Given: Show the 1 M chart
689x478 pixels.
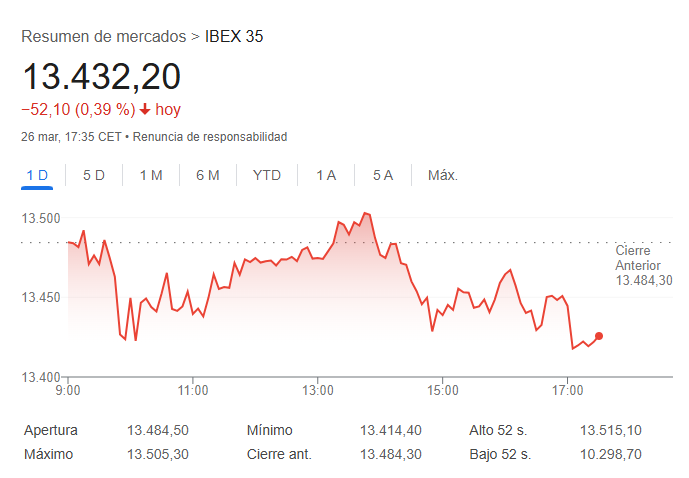Looking at the screenshot, I should (151, 175).
